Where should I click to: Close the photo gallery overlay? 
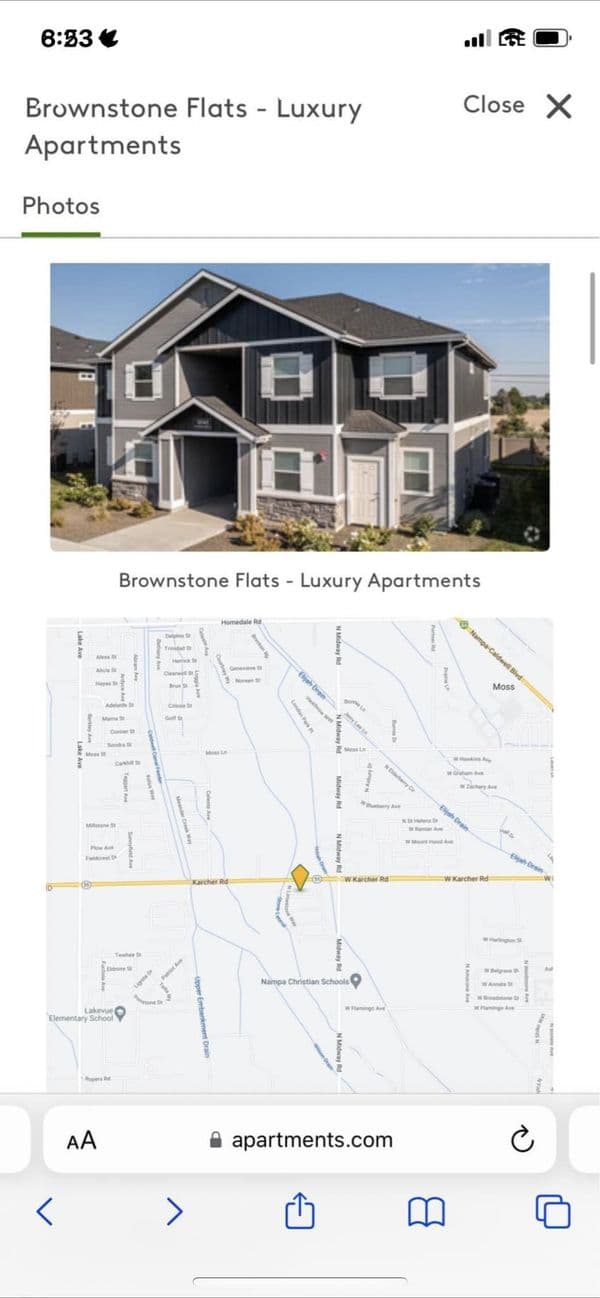pos(517,106)
